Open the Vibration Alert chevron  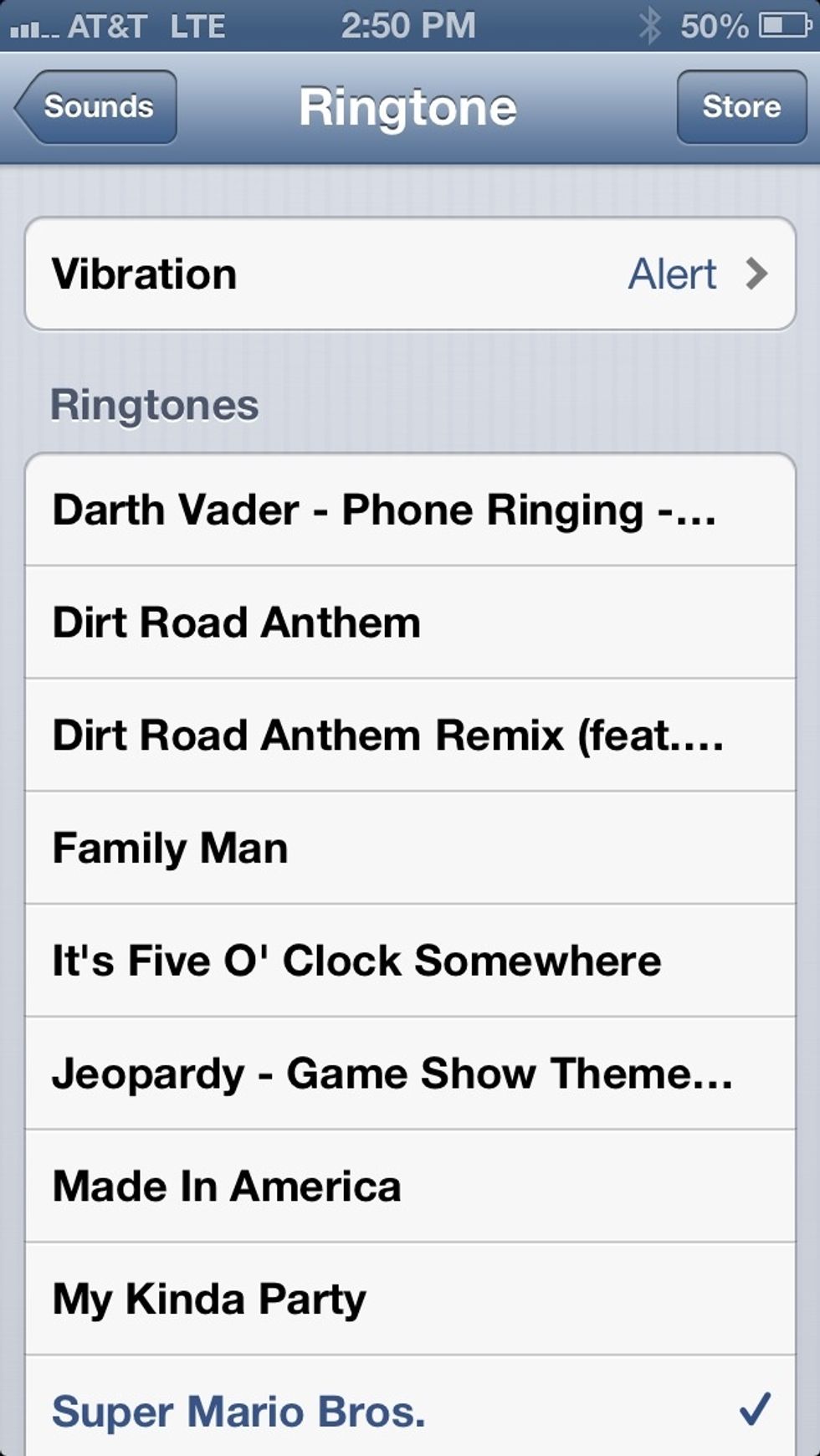click(x=757, y=274)
